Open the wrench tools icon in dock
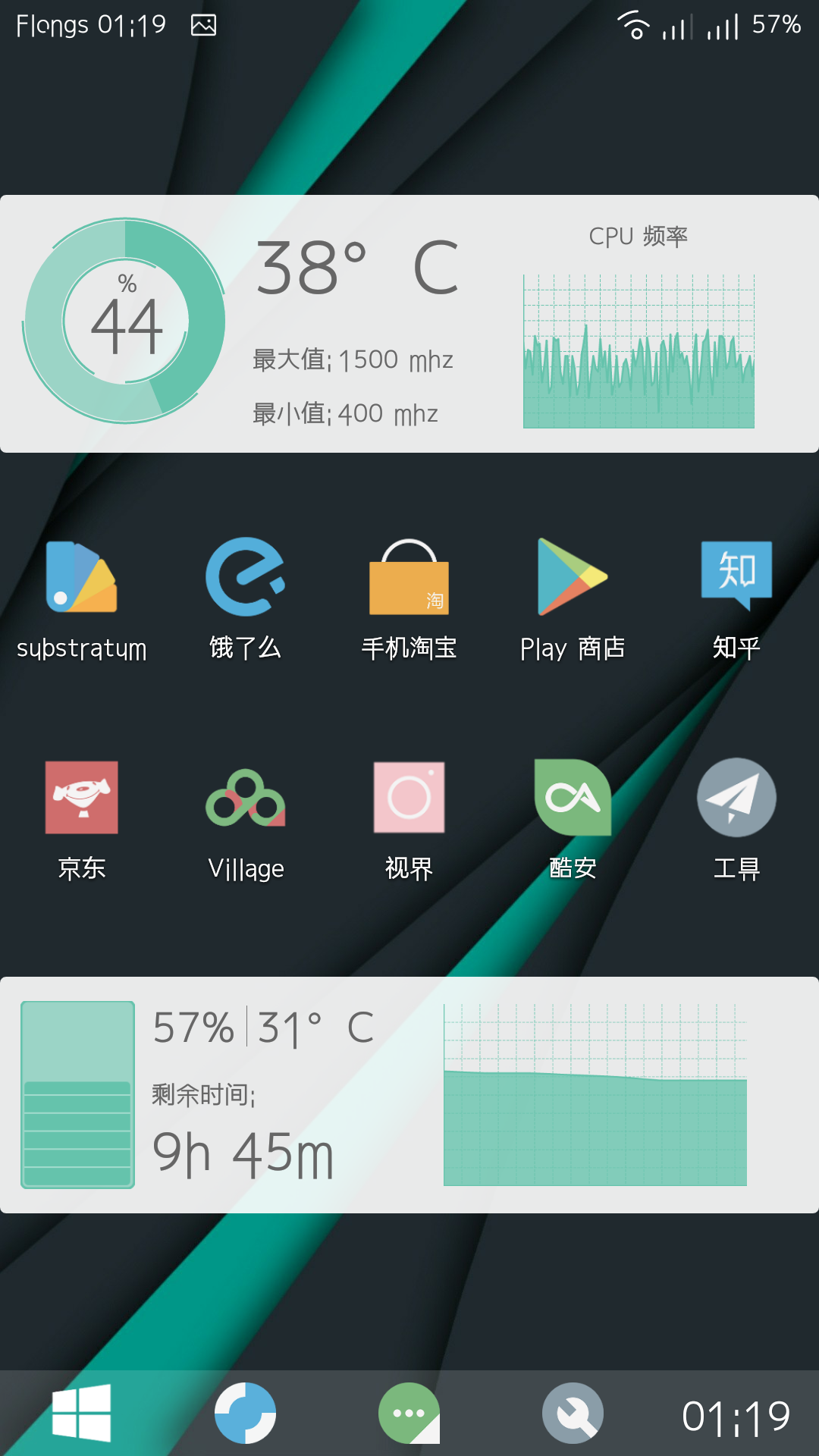Viewport: 819px width, 1456px height. [573, 1410]
